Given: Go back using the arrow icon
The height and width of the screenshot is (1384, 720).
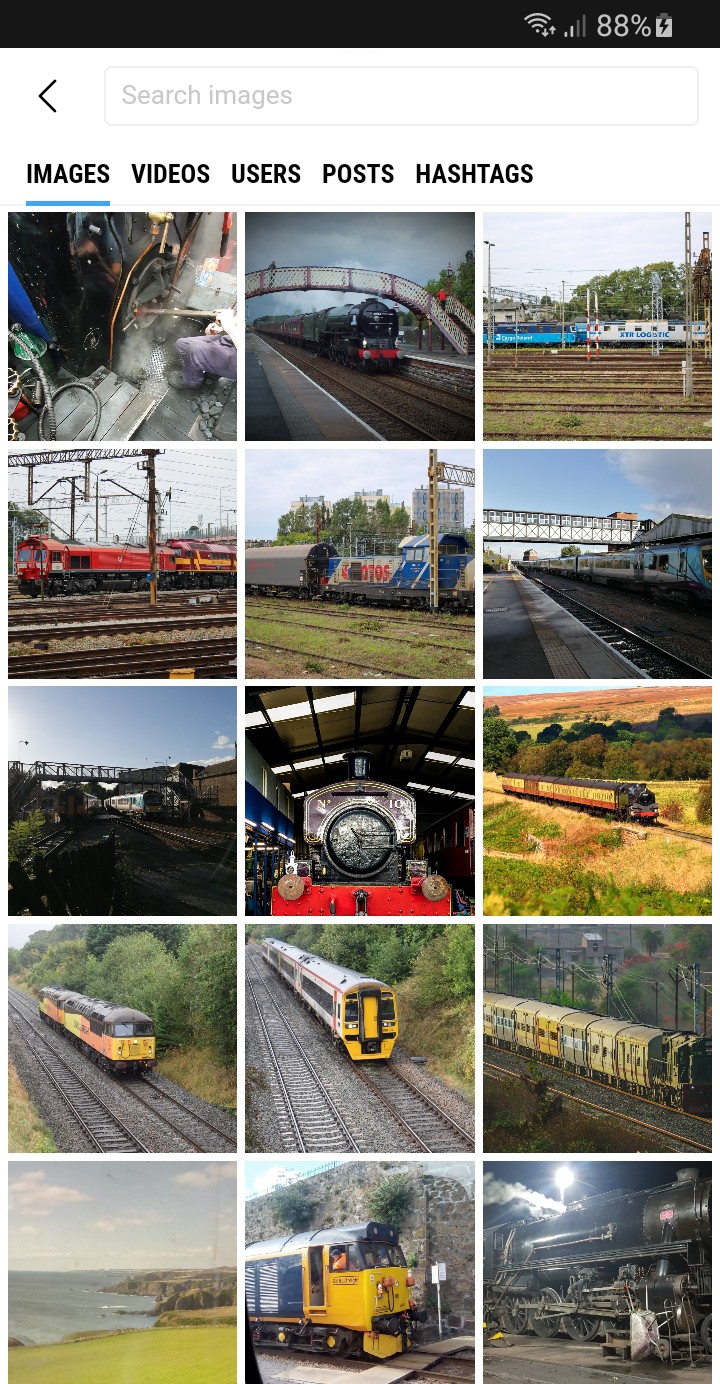Looking at the screenshot, I should pos(47,96).
